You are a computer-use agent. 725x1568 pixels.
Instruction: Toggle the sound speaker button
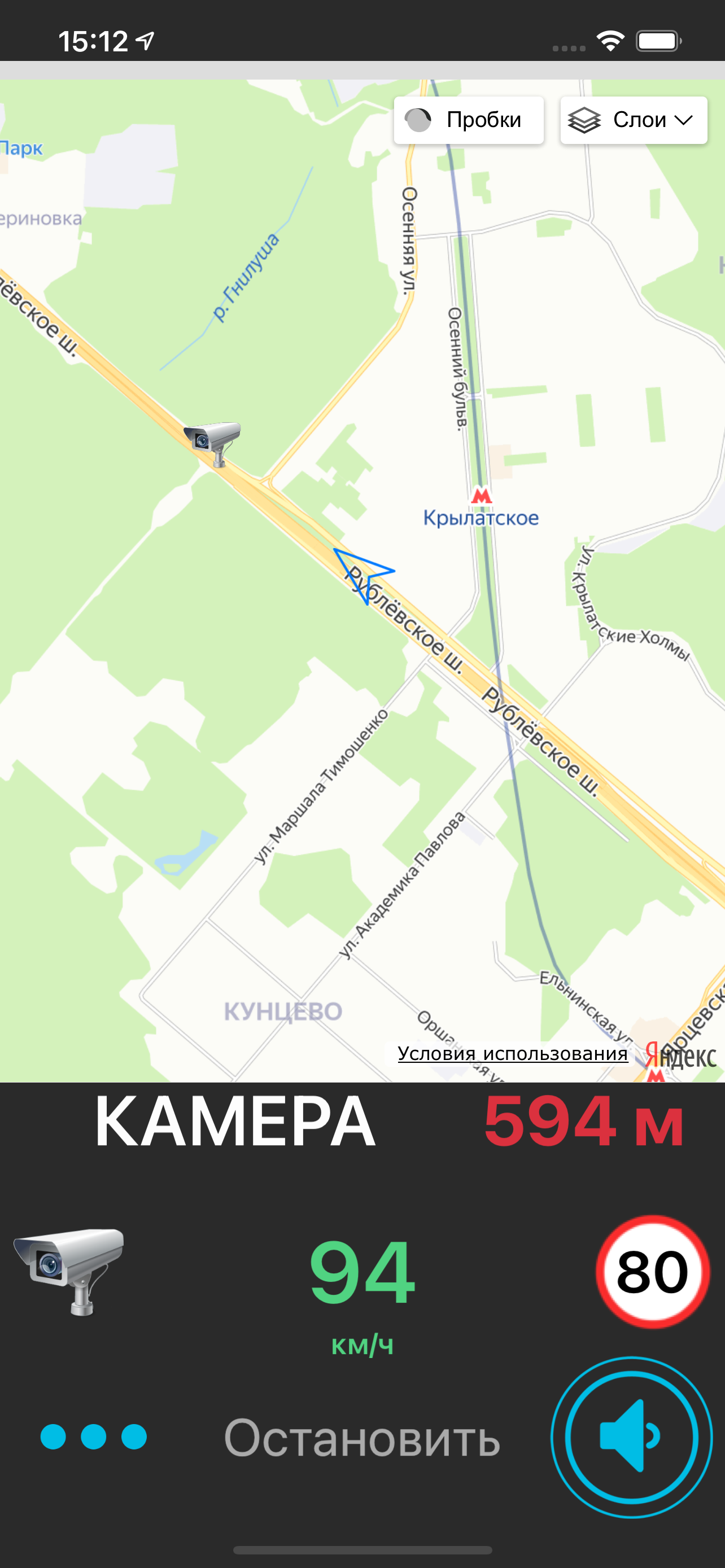tap(631, 1437)
